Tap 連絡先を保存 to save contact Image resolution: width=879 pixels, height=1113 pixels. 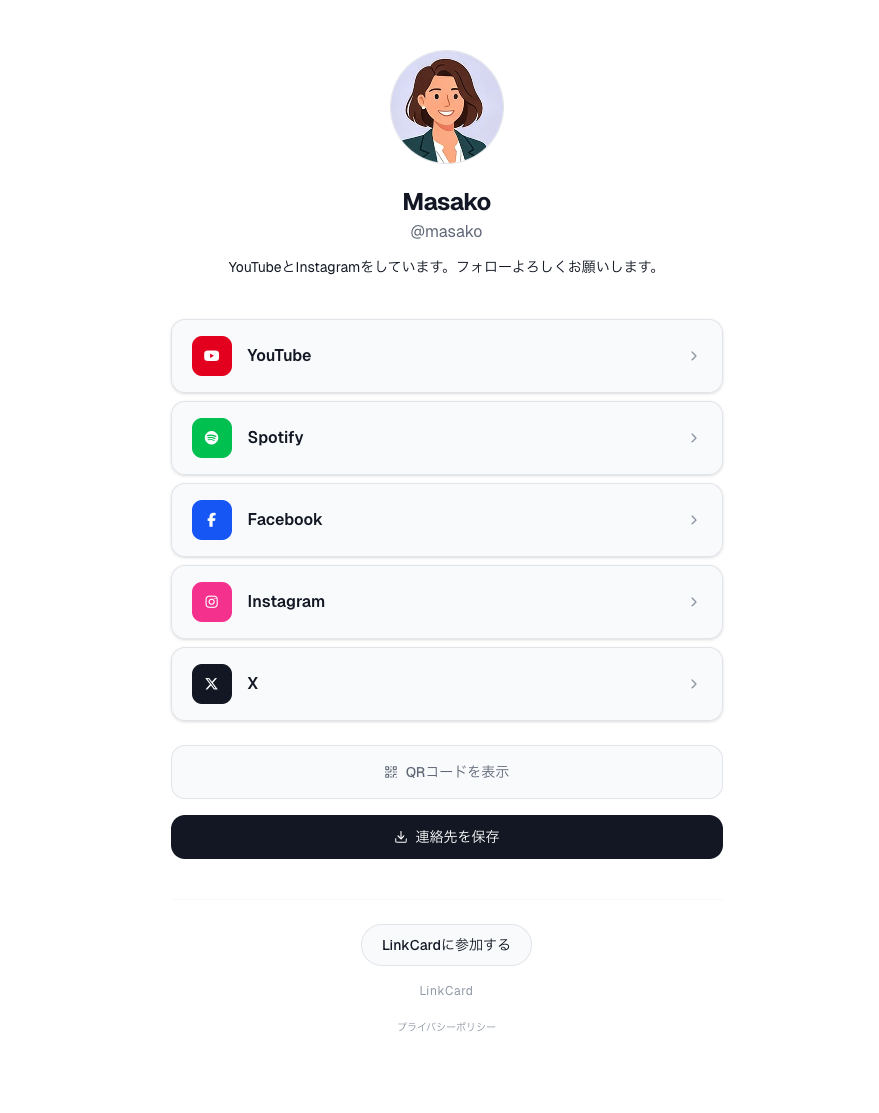pos(446,837)
